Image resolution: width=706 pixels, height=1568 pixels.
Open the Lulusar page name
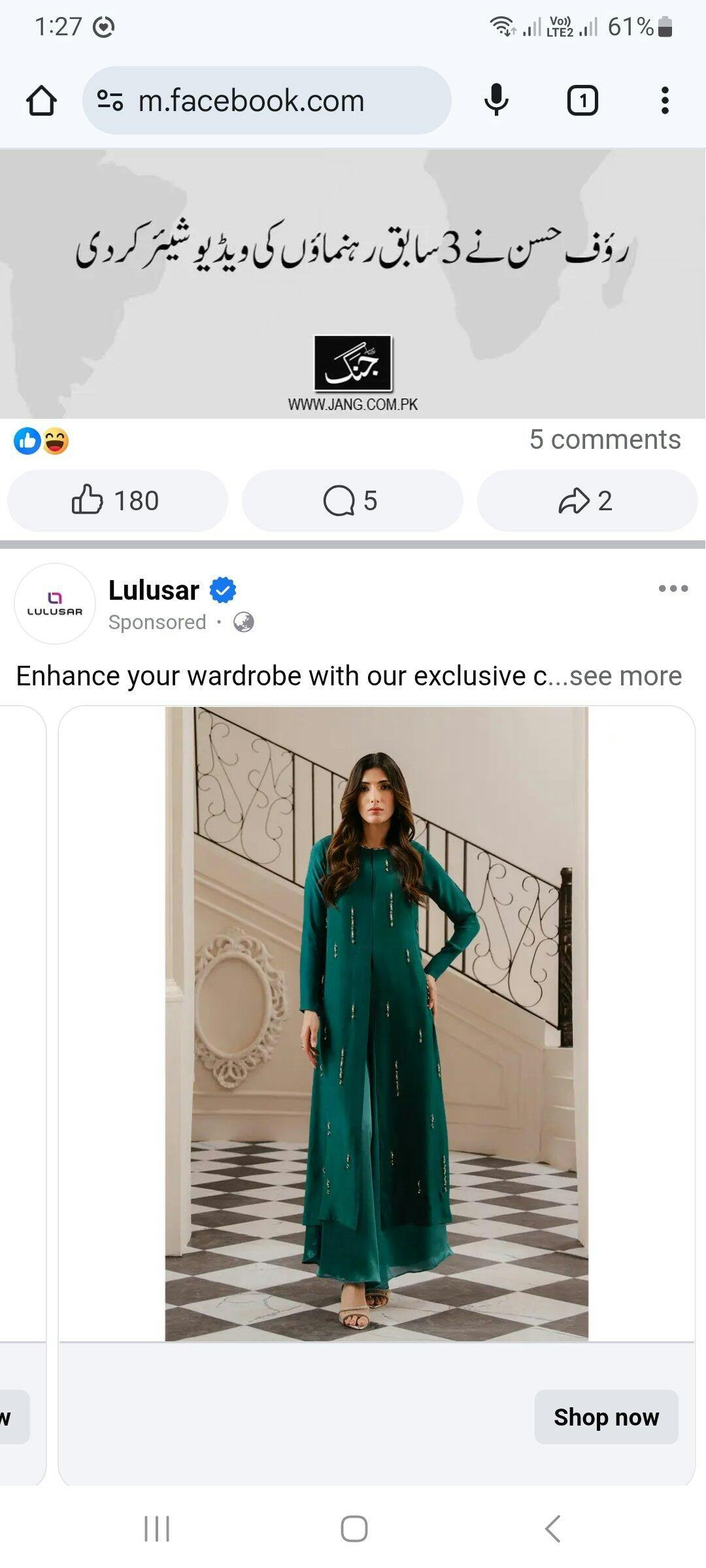point(154,591)
